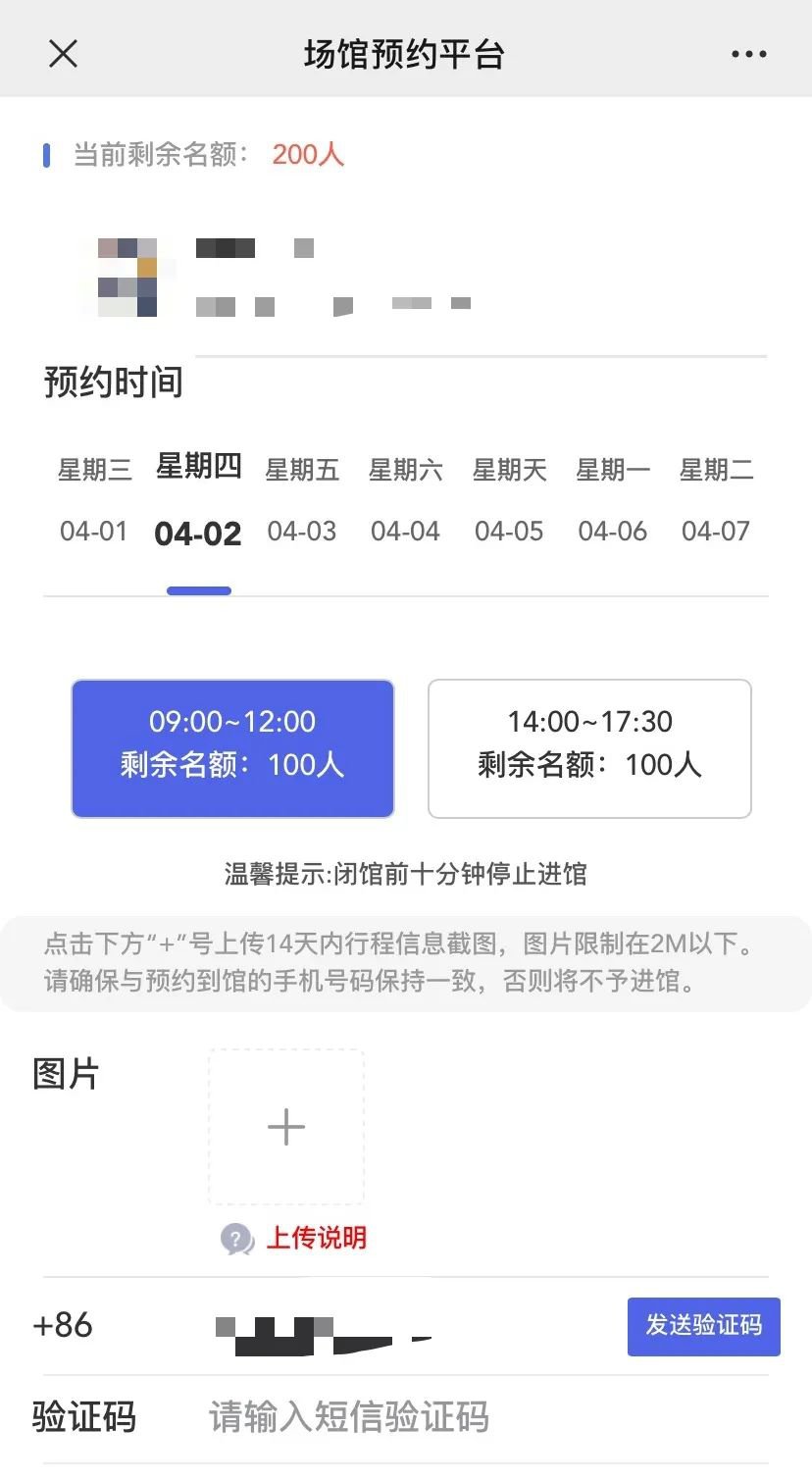Close the 场馆预约平台 page
This screenshot has width=812, height=1479.
coord(63,54)
